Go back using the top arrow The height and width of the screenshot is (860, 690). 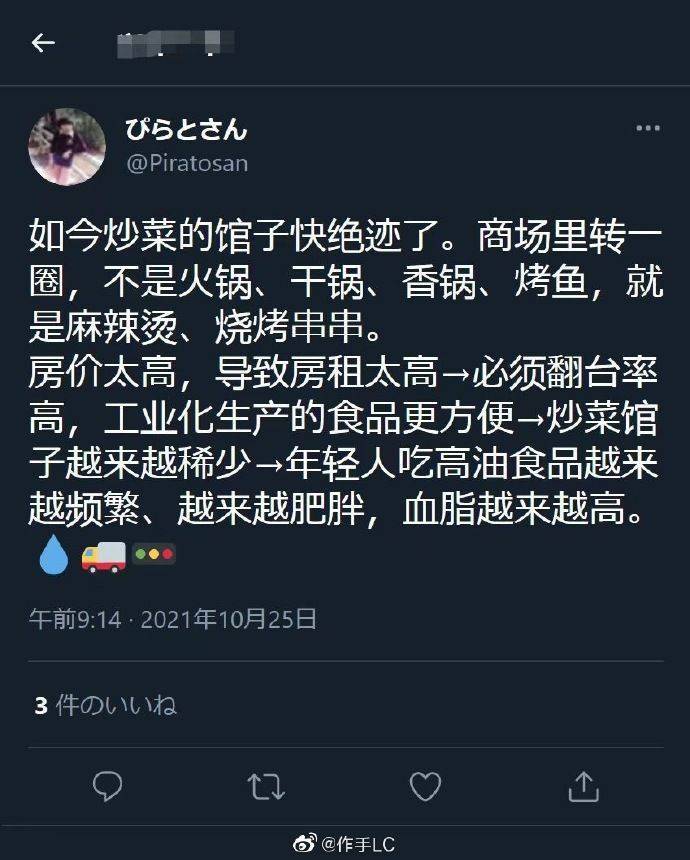coord(42,43)
